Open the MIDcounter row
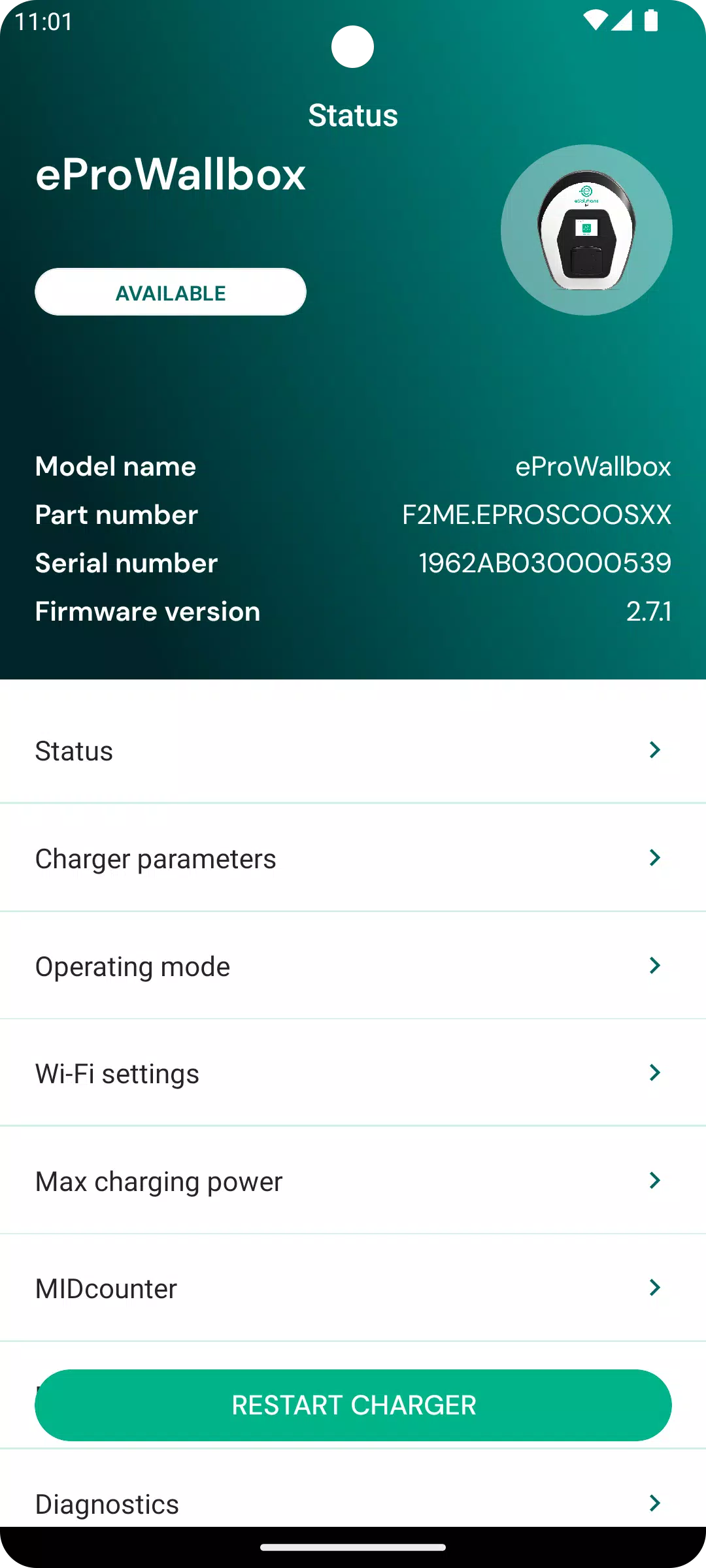Viewport: 706px width, 1568px height. tap(353, 1288)
